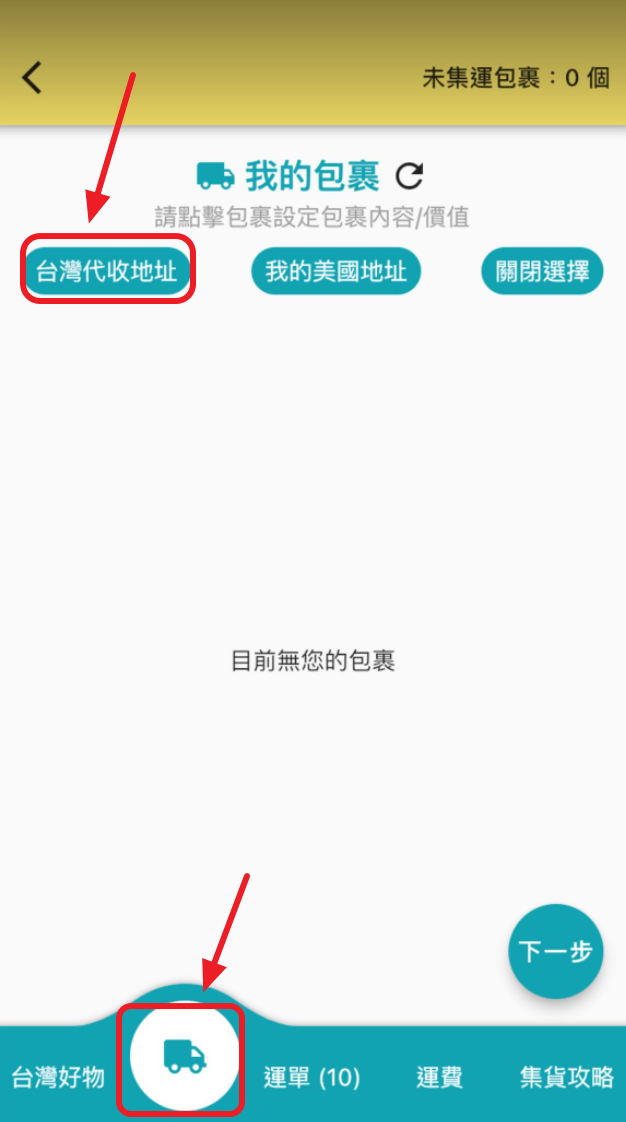This screenshot has width=626, height=1122.
Task: Open 集貨攻略 tab
Action: click(566, 1077)
